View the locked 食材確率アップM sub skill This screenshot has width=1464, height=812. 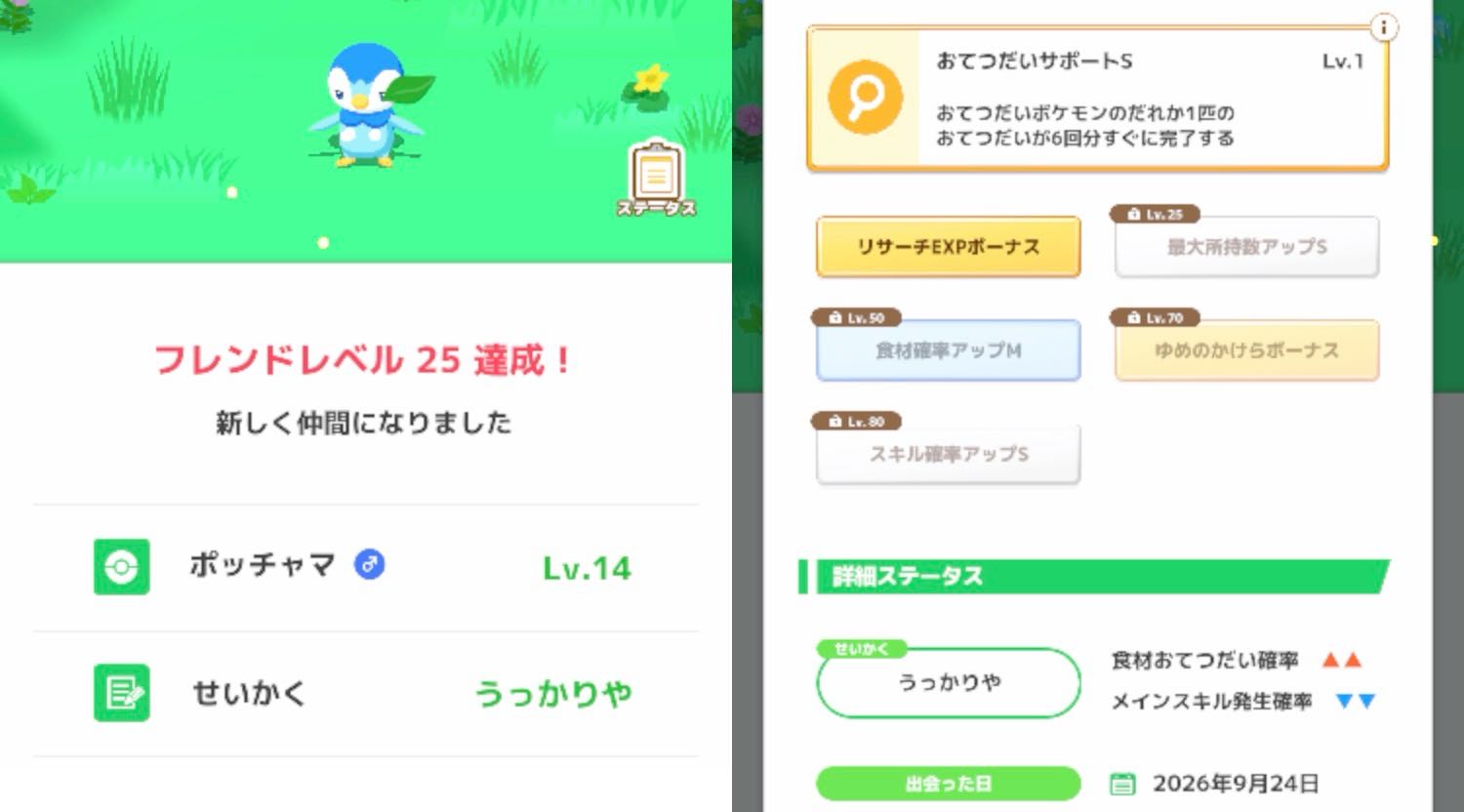pyautogui.click(x=949, y=350)
